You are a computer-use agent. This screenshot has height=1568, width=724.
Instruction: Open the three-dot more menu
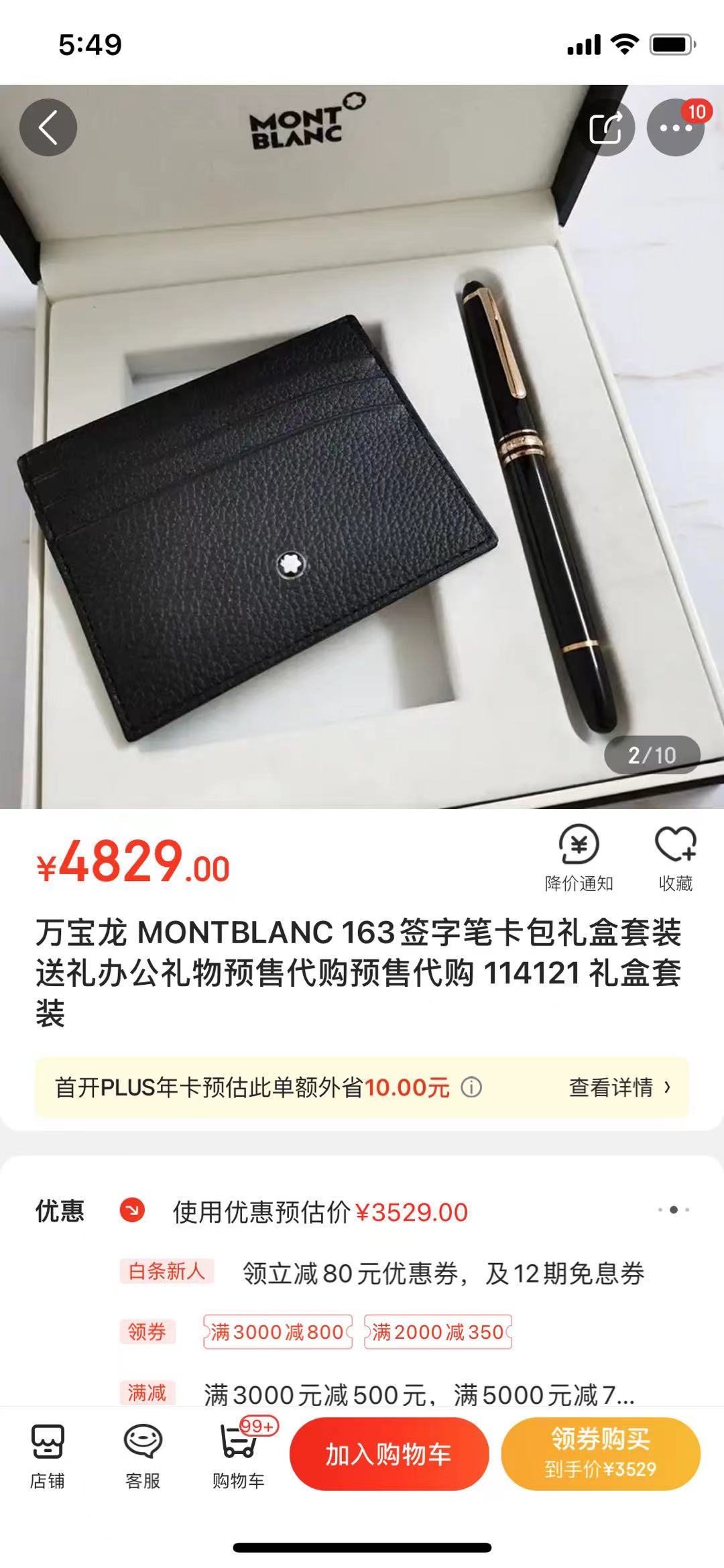[x=675, y=127]
